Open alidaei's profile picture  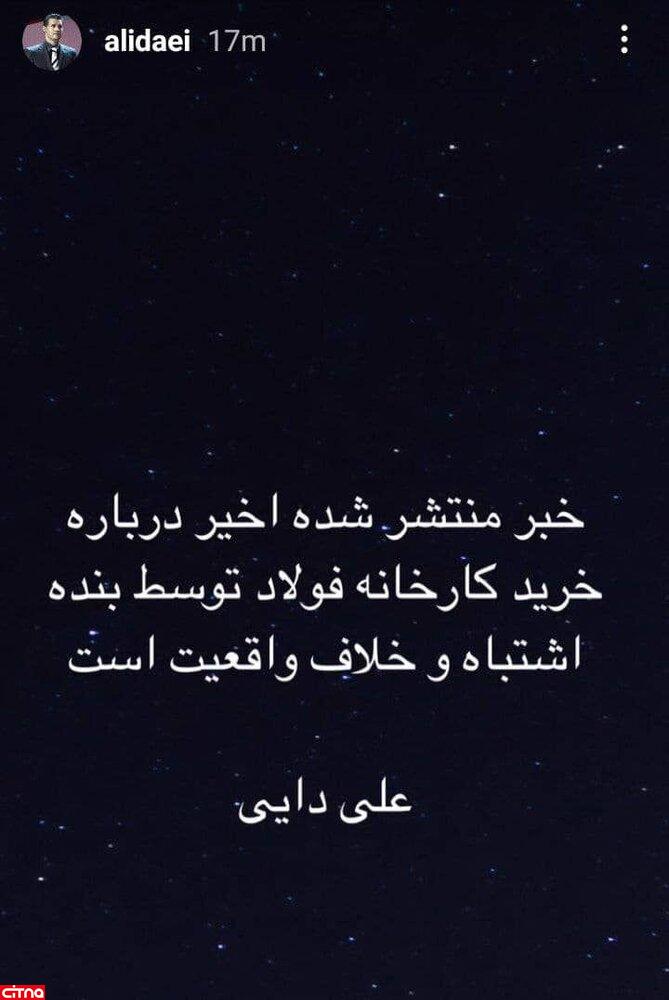click(x=52, y=41)
